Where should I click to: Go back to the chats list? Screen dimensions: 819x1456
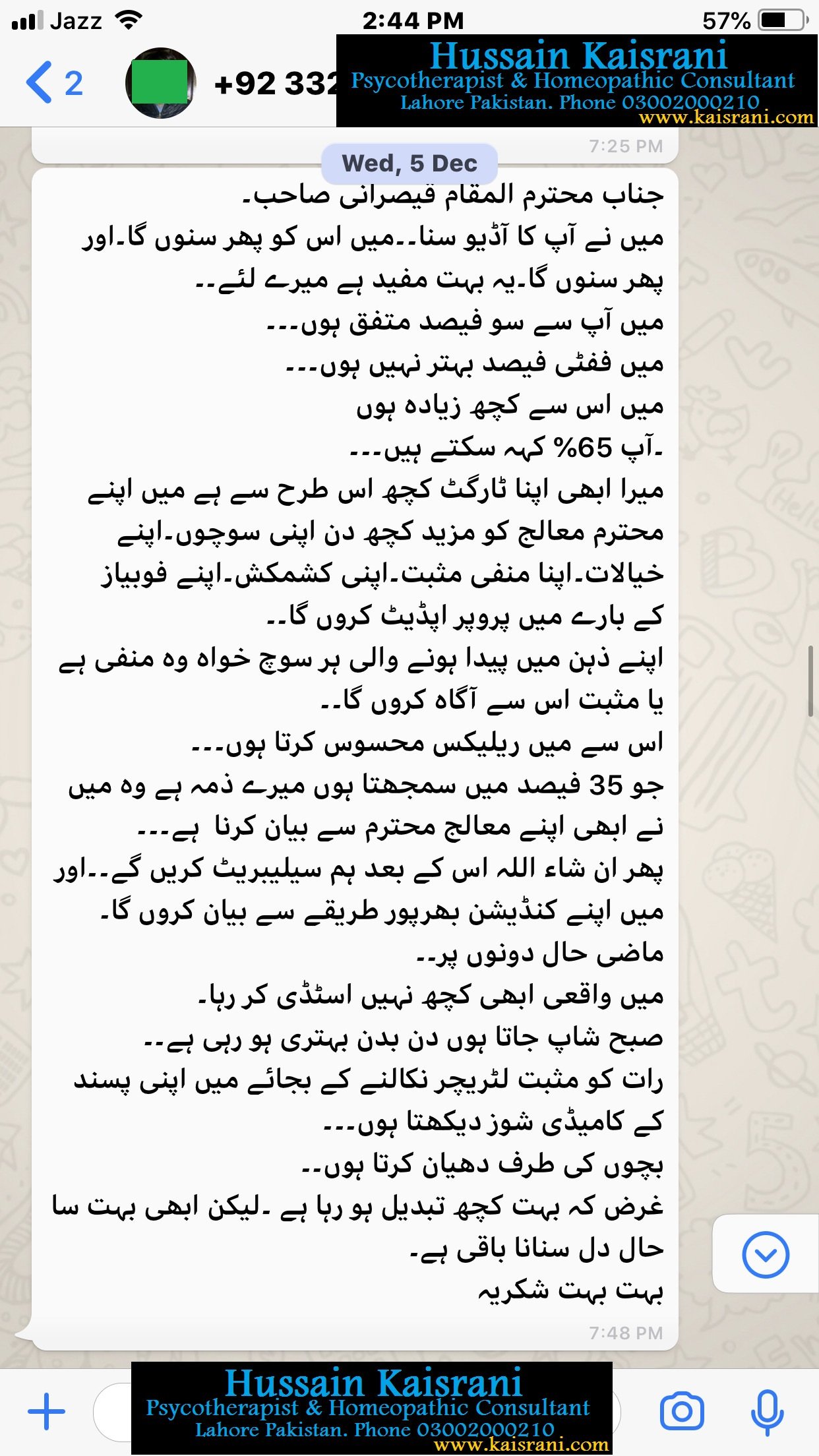53,83
